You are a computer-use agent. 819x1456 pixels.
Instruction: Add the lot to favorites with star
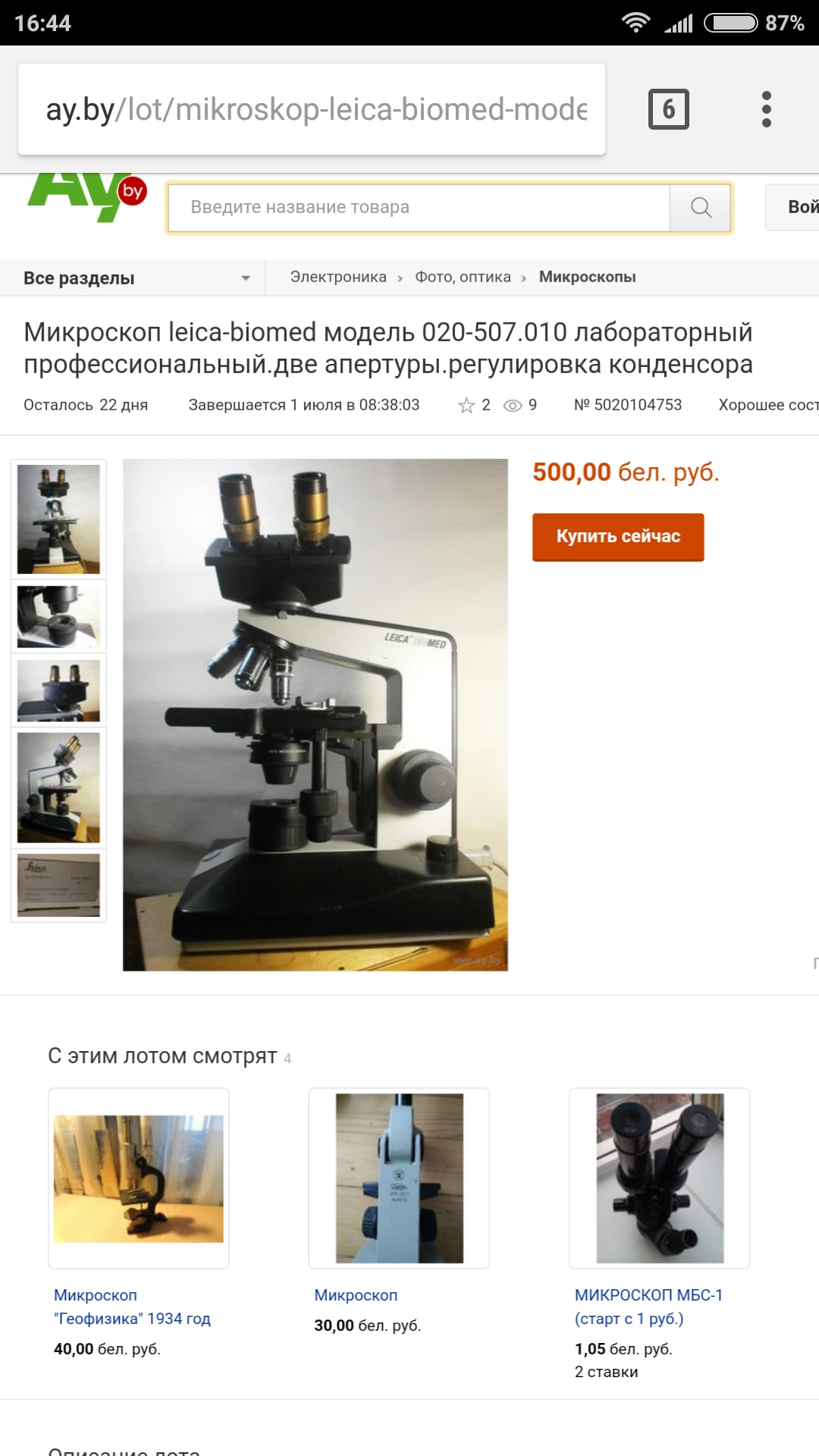466,406
